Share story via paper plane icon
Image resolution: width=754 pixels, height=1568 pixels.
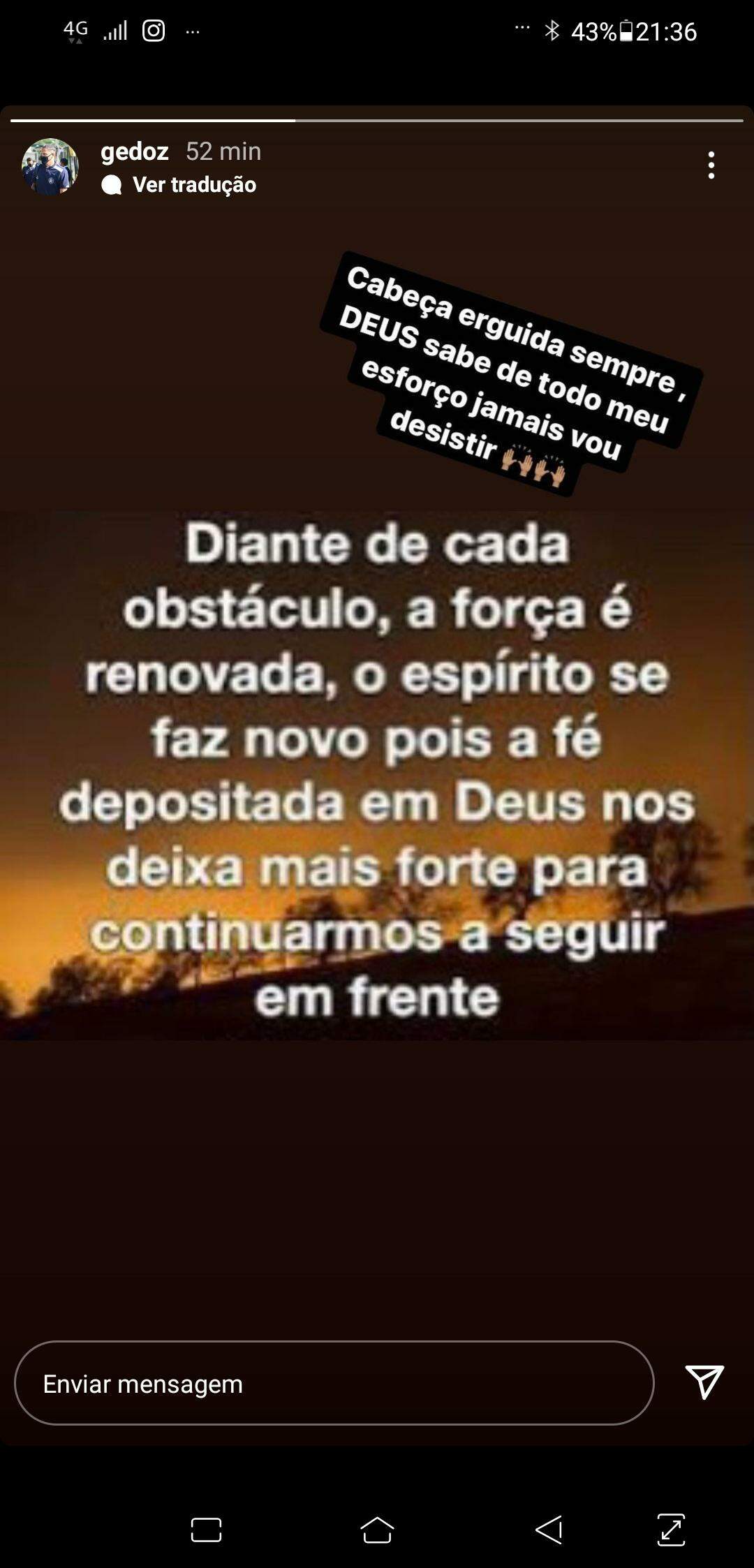point(704,1382)
